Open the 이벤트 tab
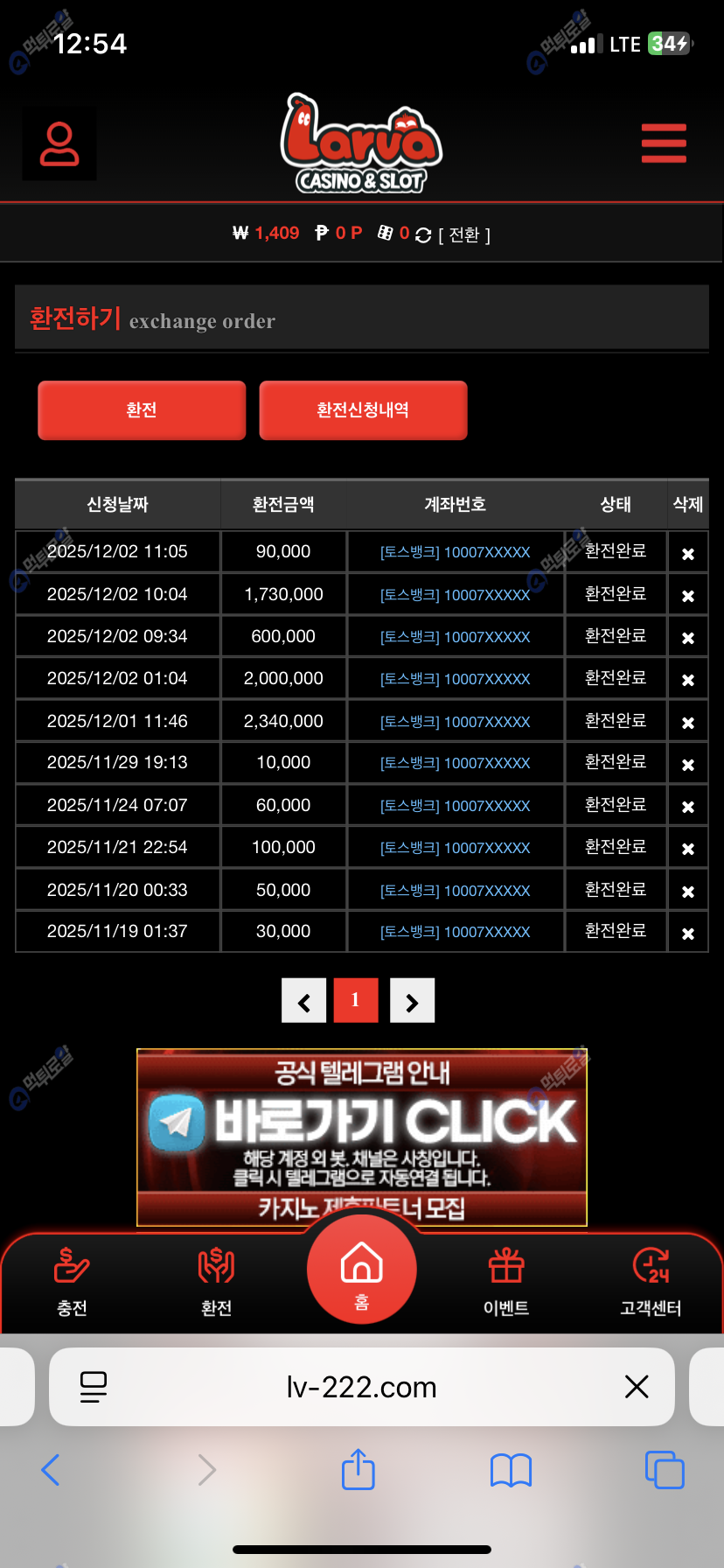Image resolution: width=724 pixels, height=1568 pixels. click(x=506, y=1283)
